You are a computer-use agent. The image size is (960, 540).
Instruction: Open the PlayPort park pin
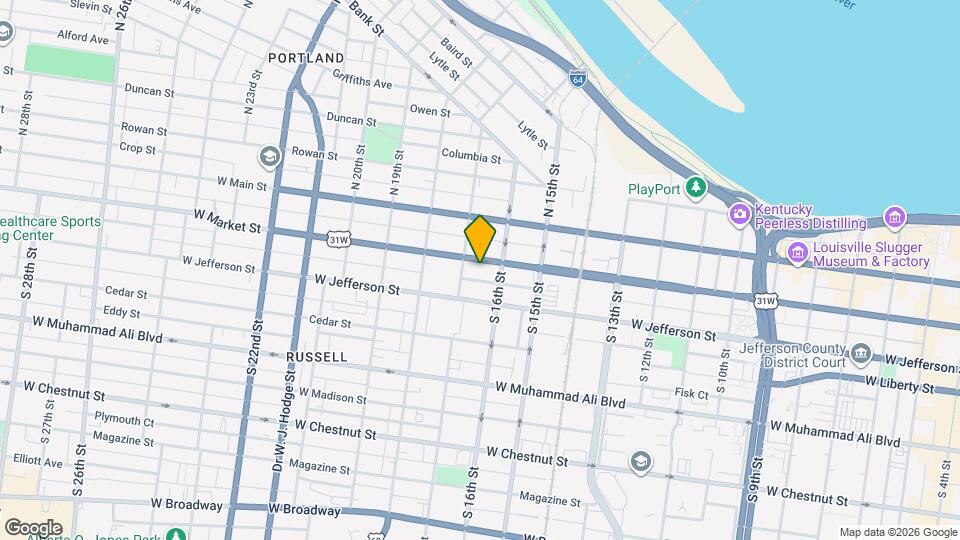pyautogui.click(x=695, y=188)
